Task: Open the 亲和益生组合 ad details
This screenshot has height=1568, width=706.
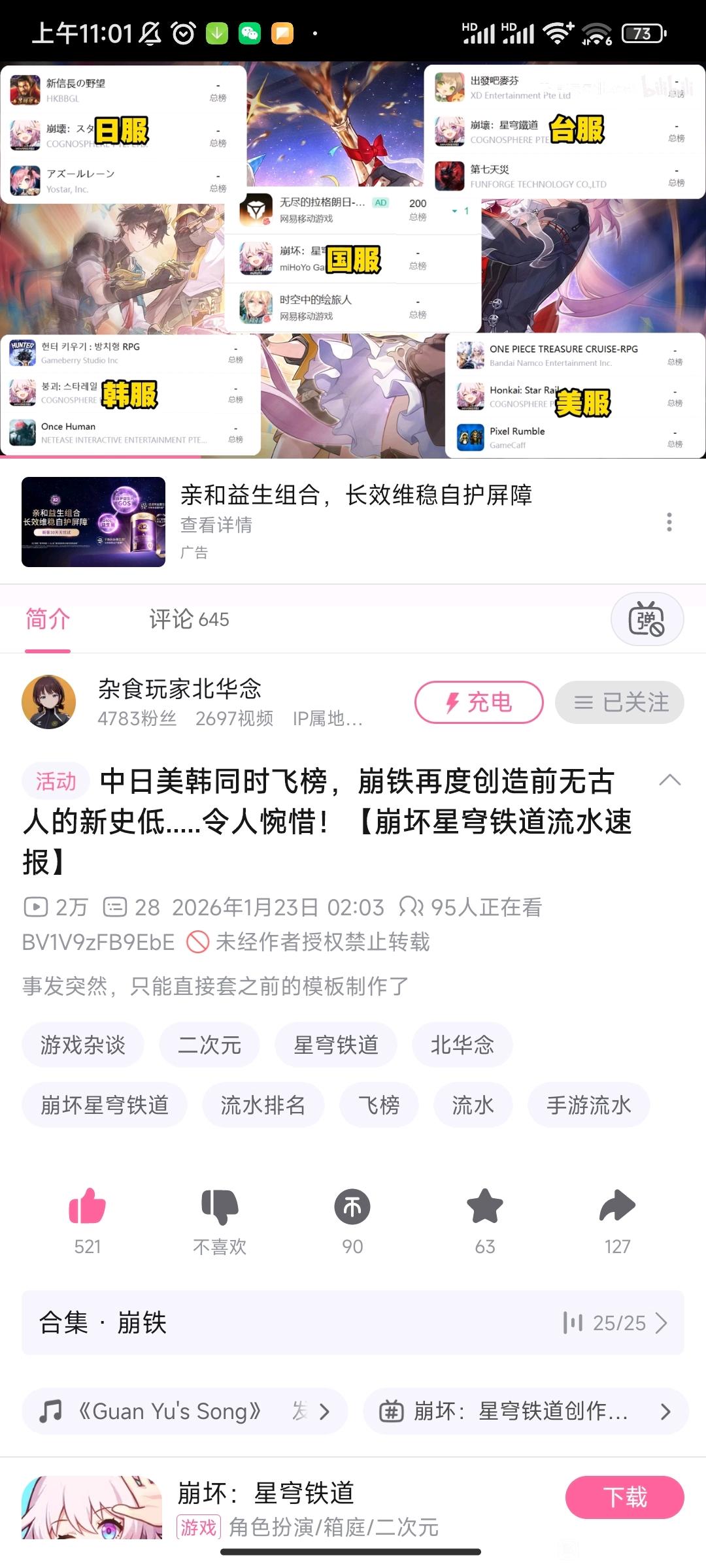Action: click(x=356, y=497)
